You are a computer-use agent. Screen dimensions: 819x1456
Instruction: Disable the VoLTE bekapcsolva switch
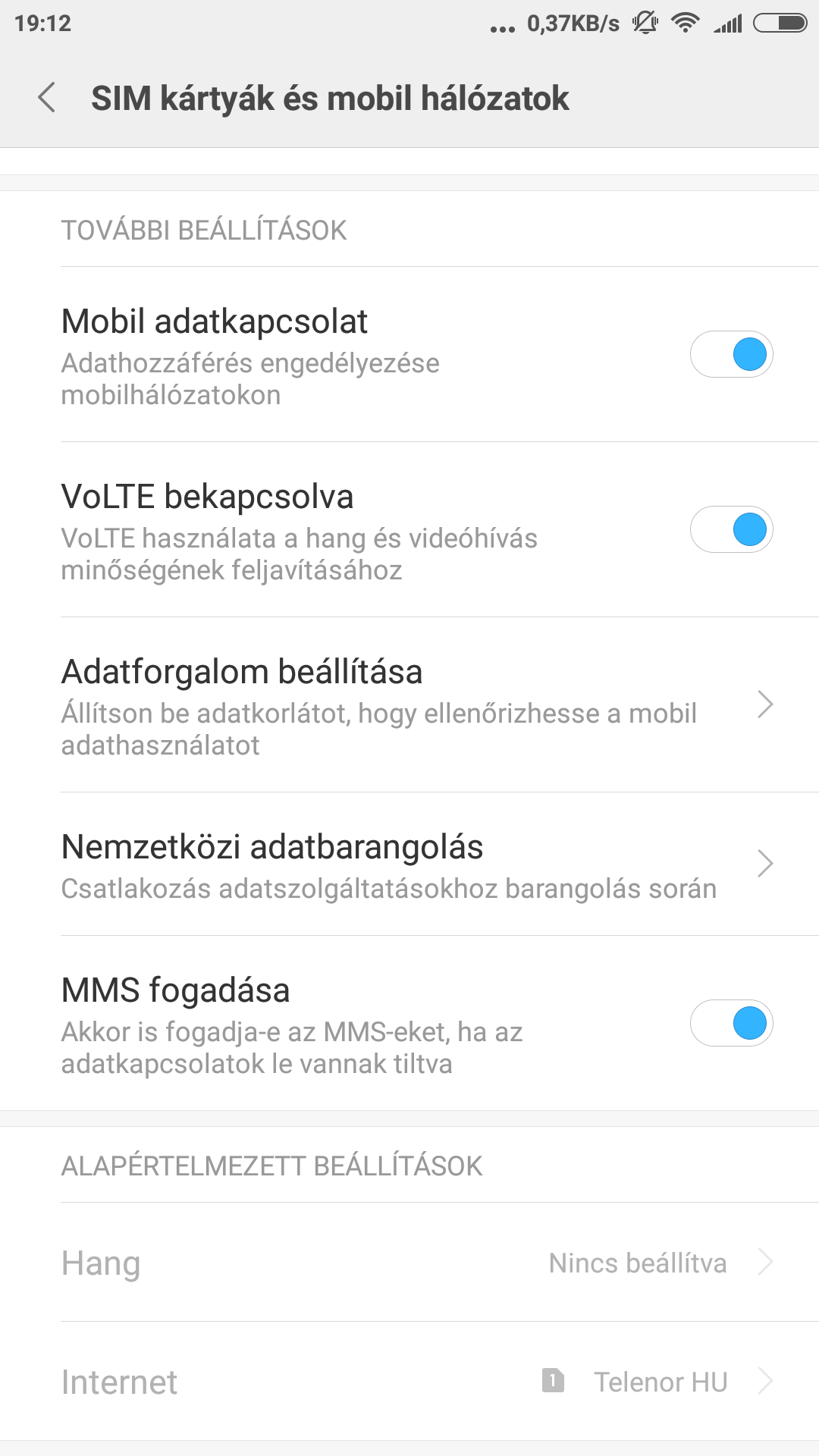[x=731, y=529]
